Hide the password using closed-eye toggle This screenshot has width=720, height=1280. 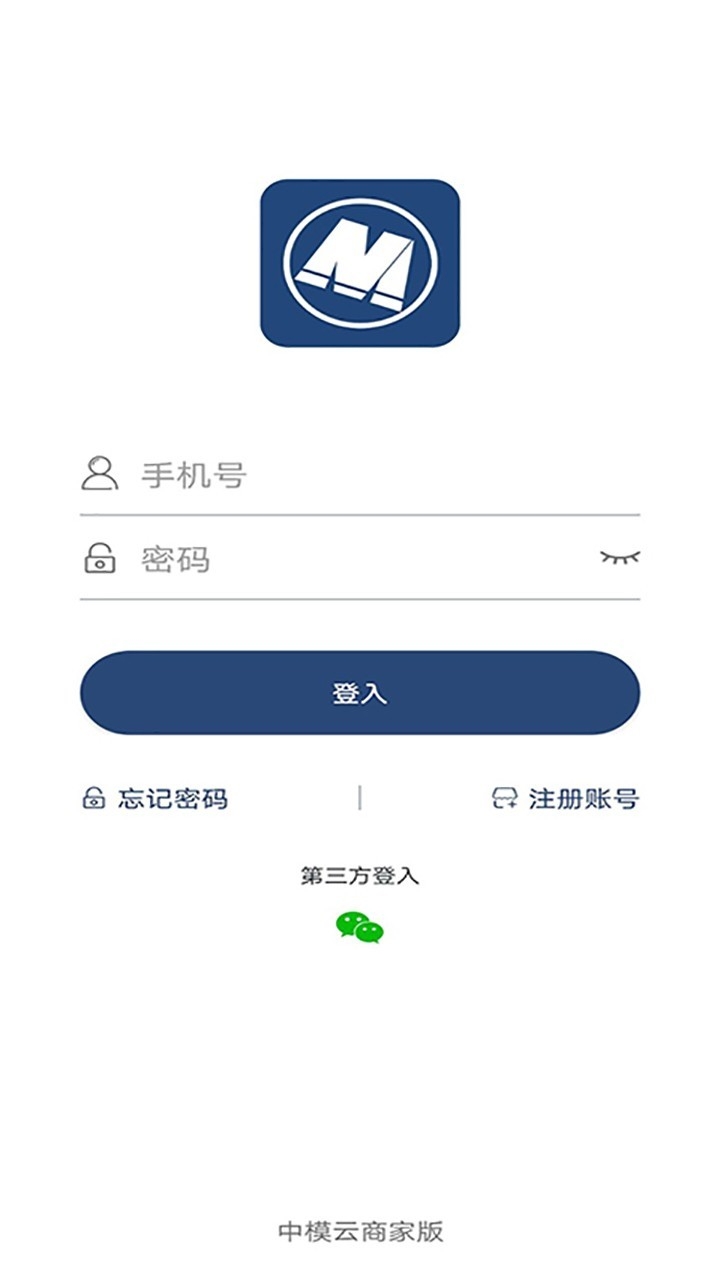point(622,557)
